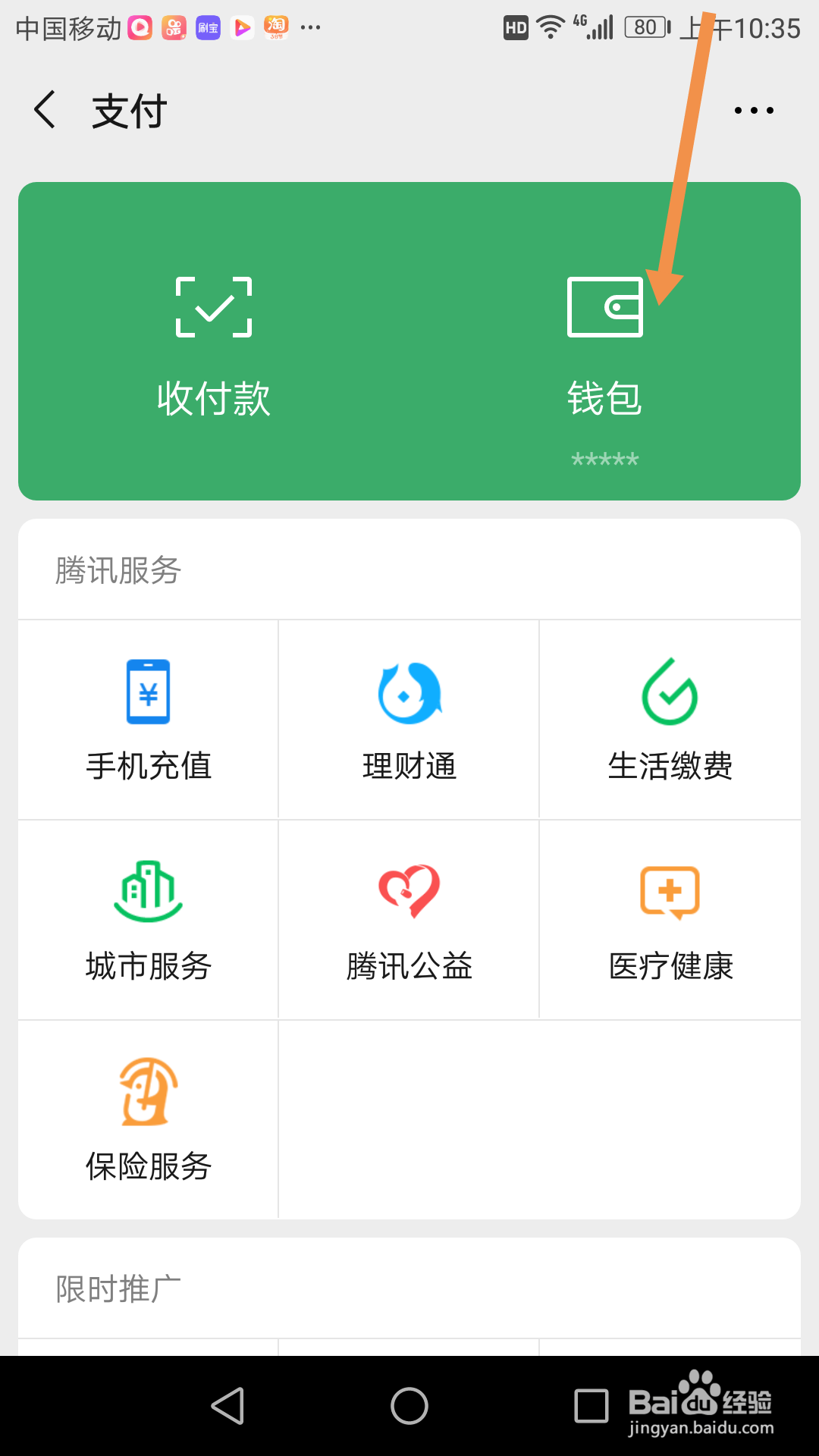819x1456 pixels.
Task: Go back from the 支付 page
Action: 45,110
